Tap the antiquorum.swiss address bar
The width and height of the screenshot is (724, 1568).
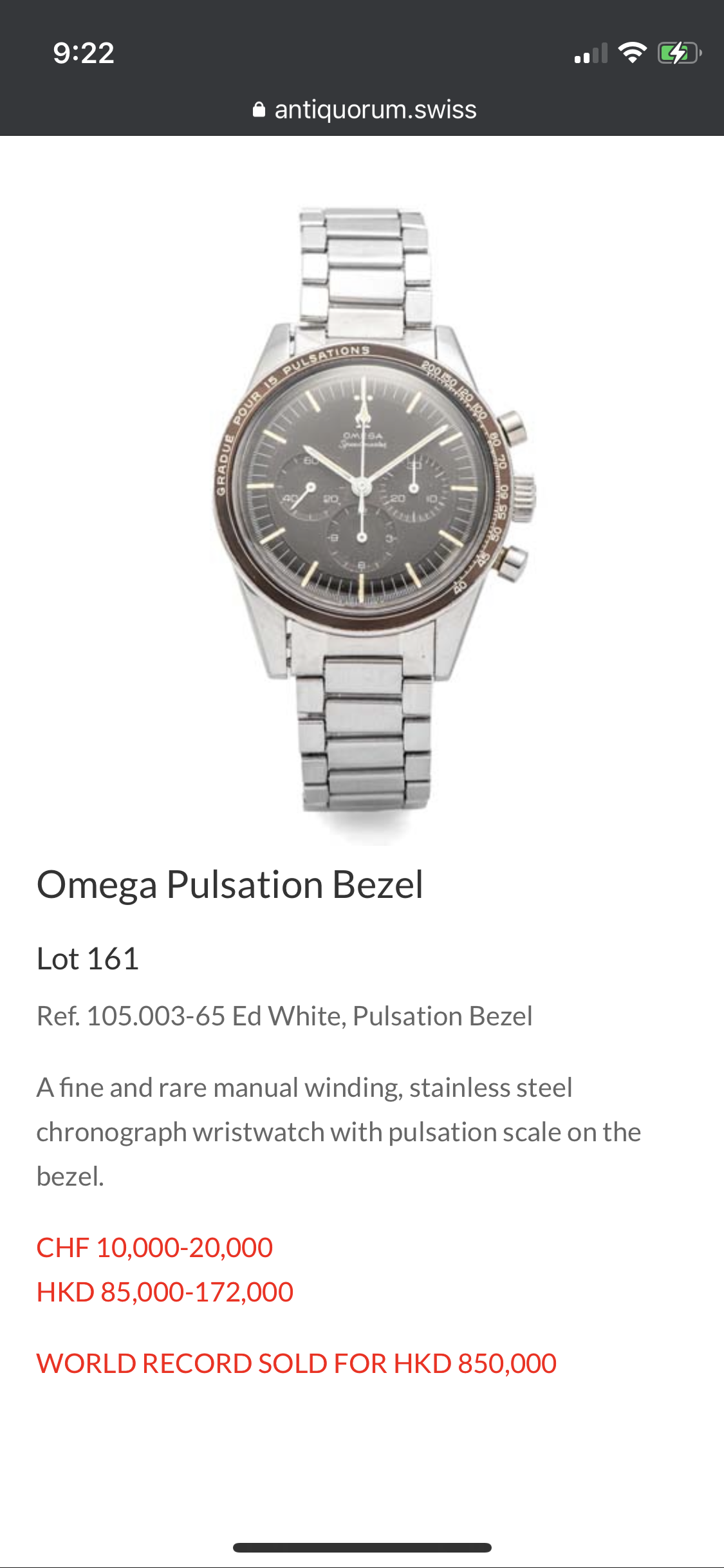point(364,109)
